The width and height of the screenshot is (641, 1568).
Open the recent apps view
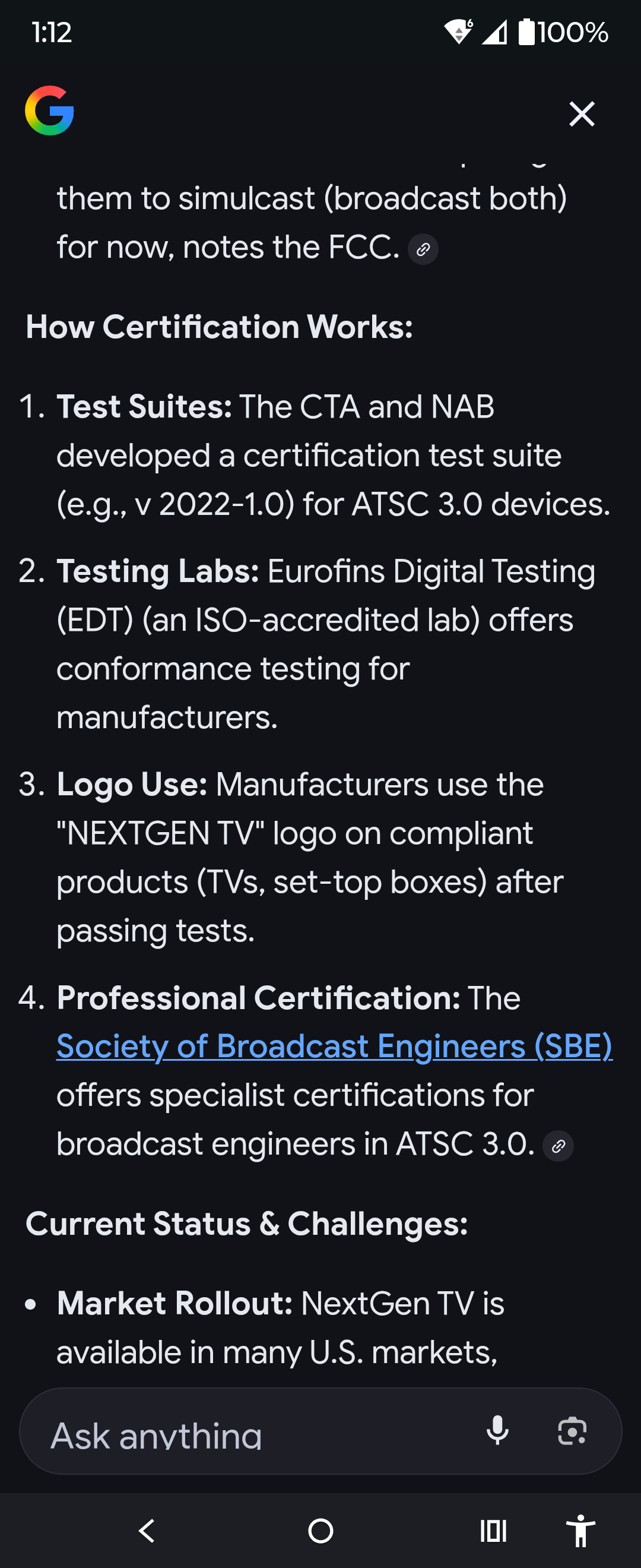493,1530
